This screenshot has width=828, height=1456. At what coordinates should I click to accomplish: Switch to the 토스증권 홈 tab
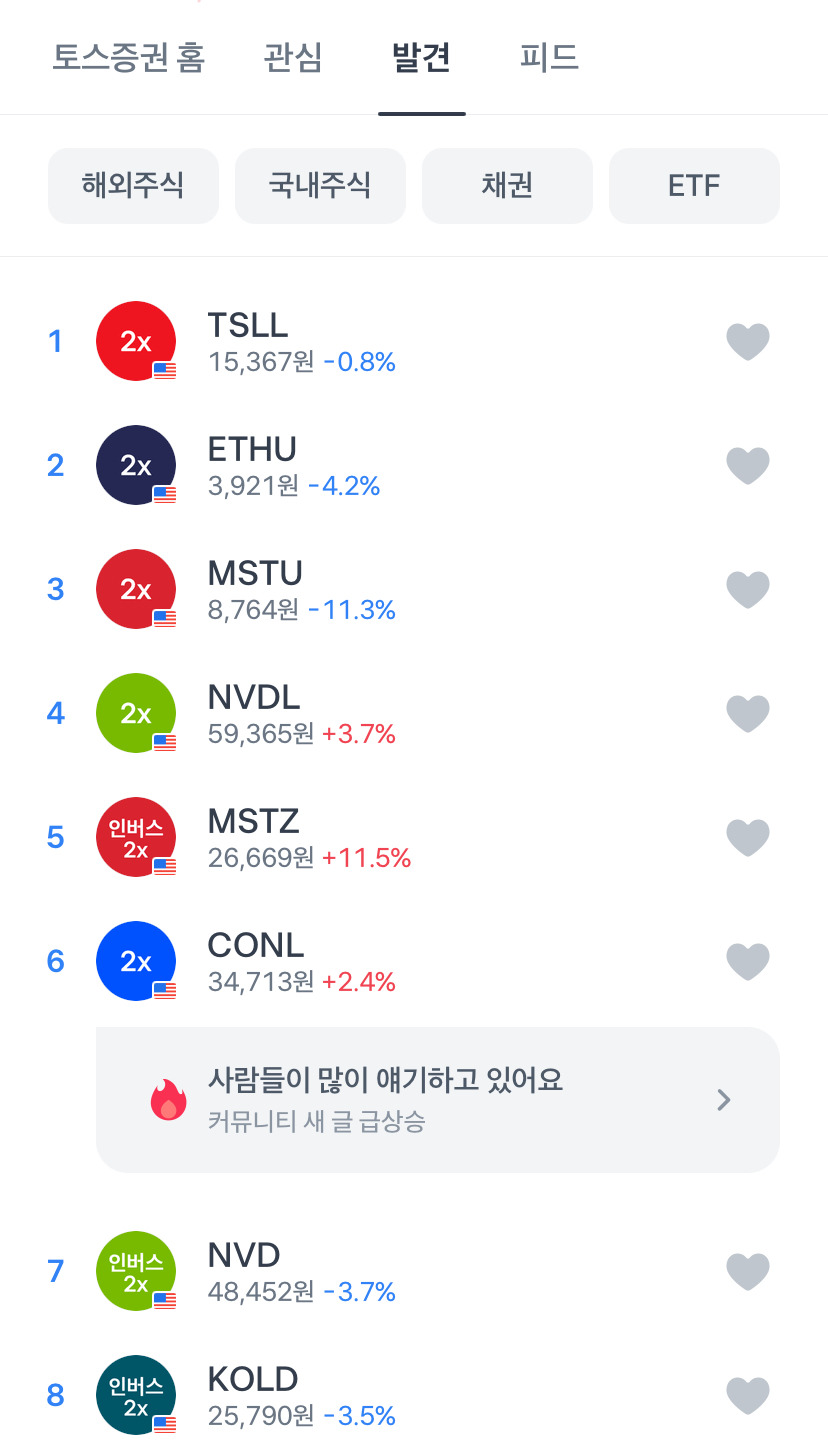click(x=128, y=58)
